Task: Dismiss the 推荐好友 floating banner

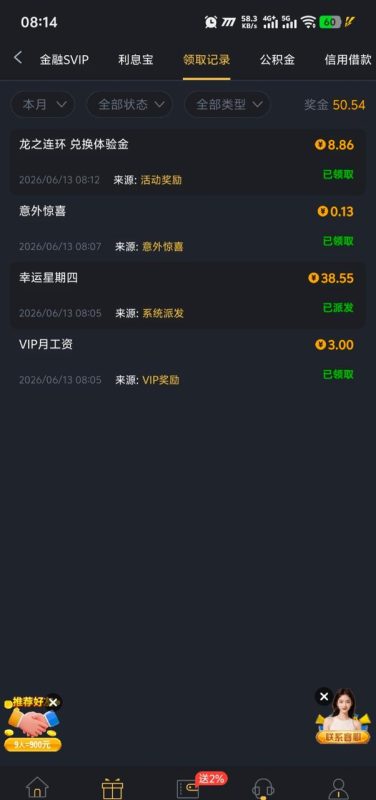Action: [53, 703]
